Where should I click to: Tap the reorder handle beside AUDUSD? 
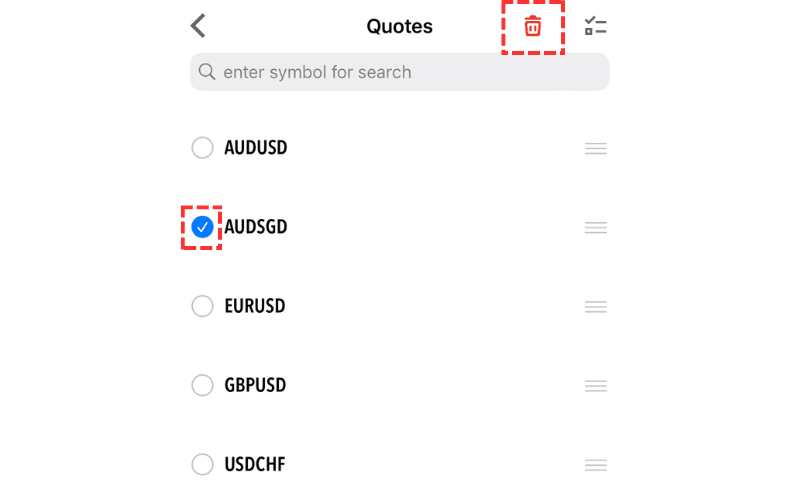point(596,148)
